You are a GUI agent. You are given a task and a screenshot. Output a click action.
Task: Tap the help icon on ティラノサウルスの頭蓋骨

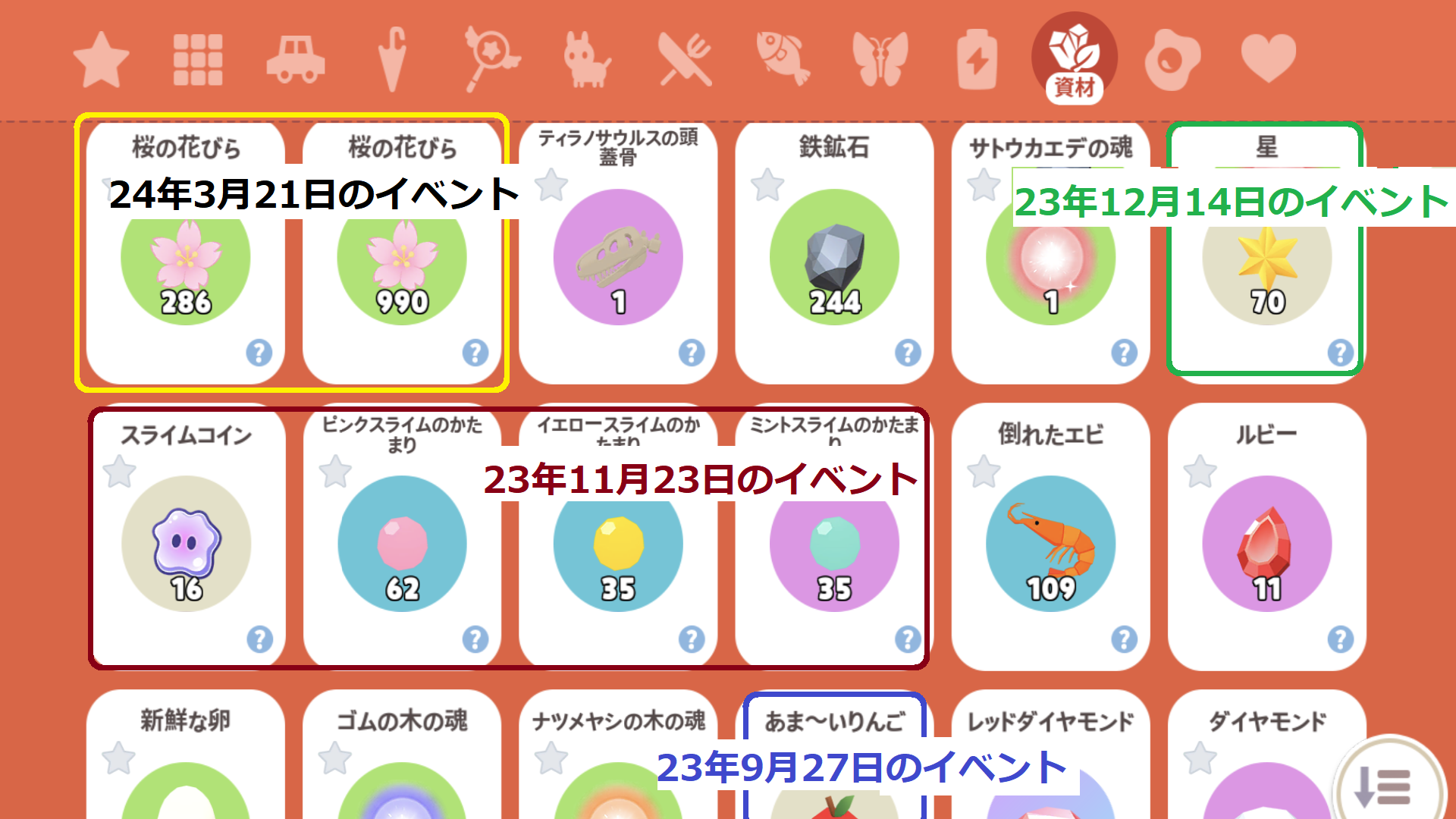(691, 353)
